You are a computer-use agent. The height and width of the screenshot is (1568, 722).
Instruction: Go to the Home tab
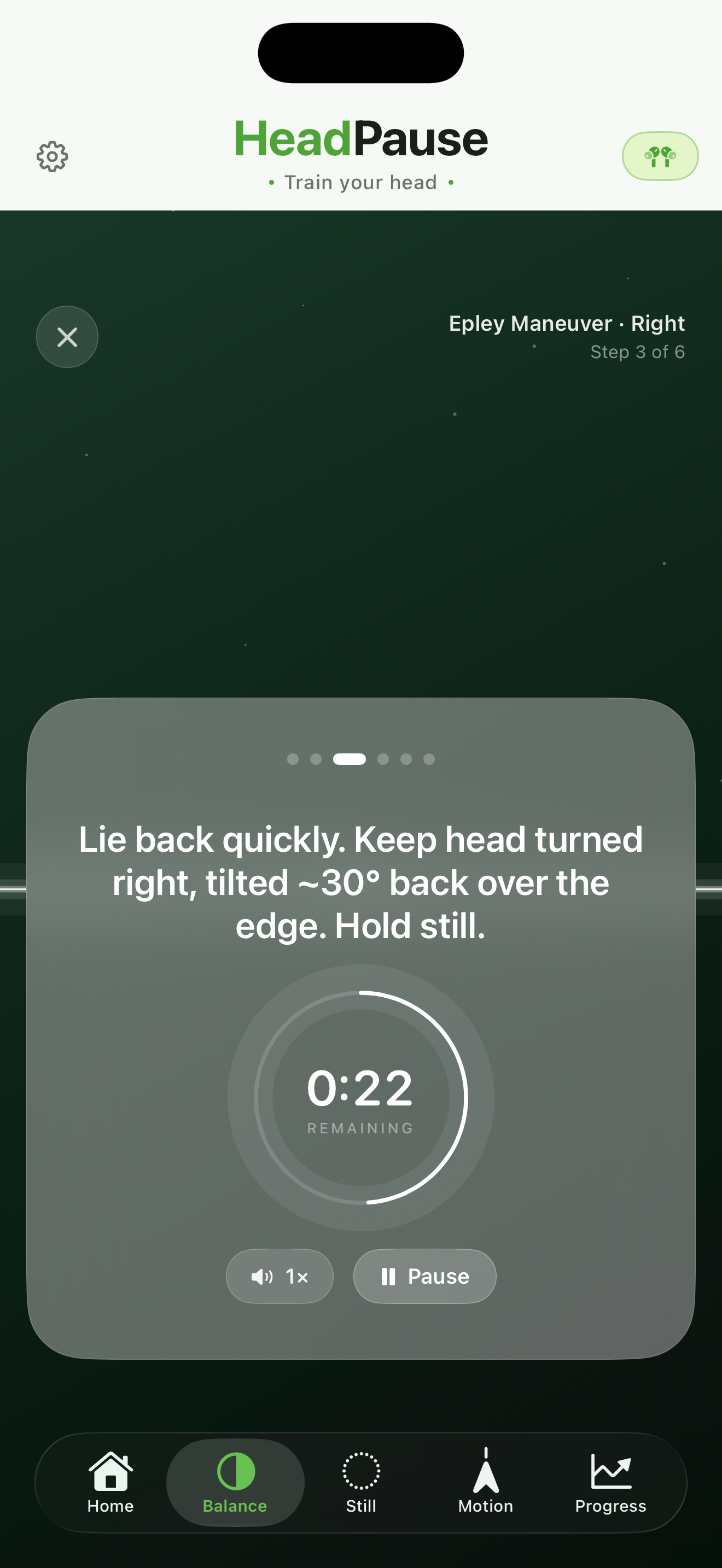(x=110, y=1482)
